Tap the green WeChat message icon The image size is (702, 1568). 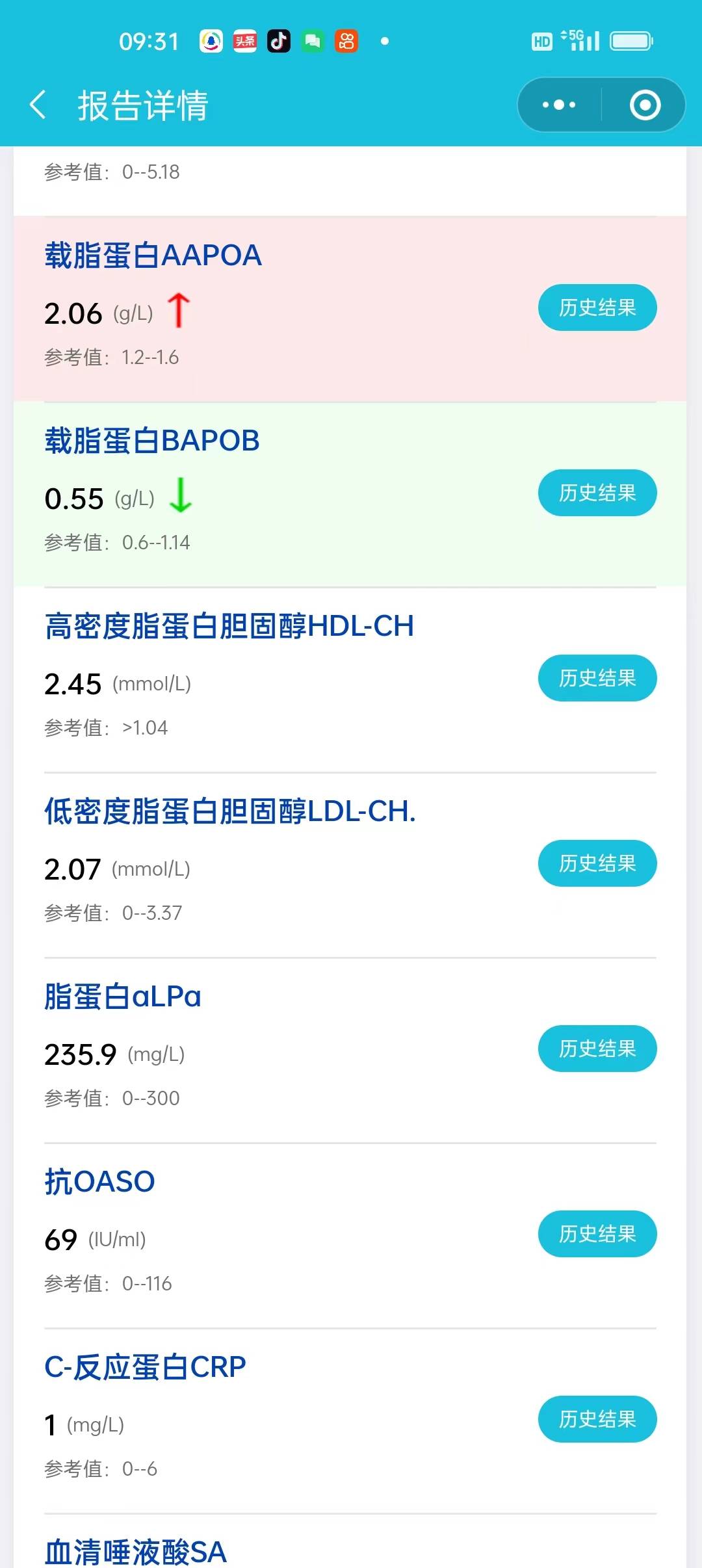pyautogui.click(x=313, y=40)
